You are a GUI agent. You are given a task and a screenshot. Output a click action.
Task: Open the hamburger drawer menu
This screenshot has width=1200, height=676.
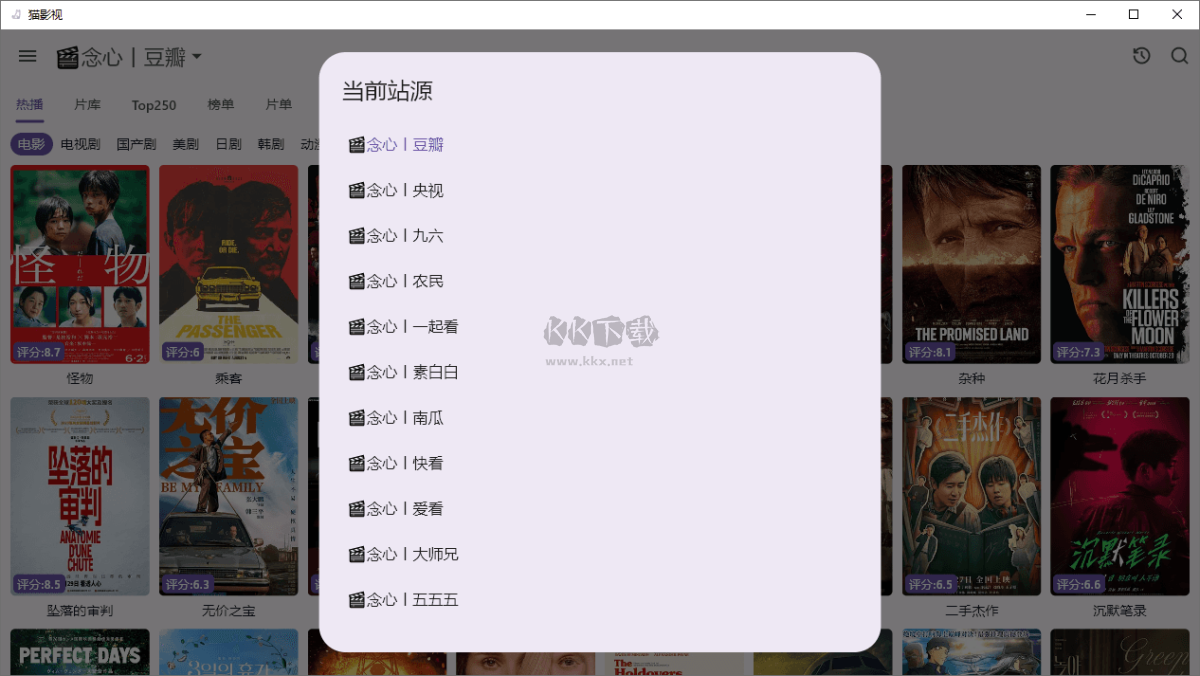28,57
